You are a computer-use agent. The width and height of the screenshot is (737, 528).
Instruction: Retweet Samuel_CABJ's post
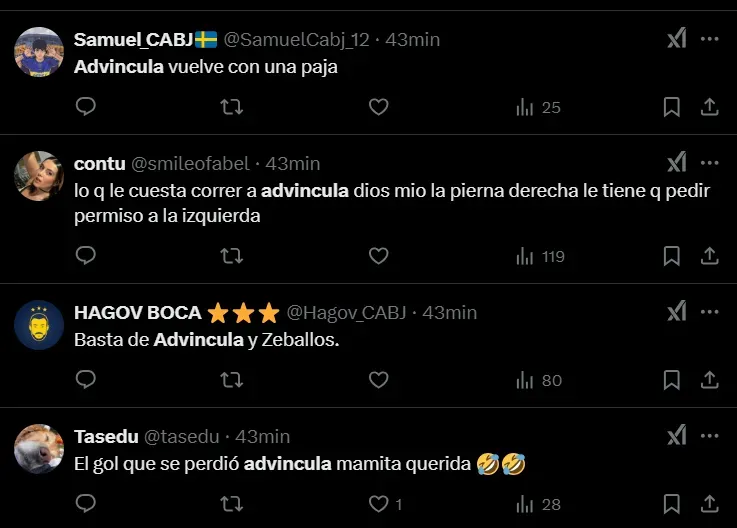pyautogui.click(x=231, y=107)
